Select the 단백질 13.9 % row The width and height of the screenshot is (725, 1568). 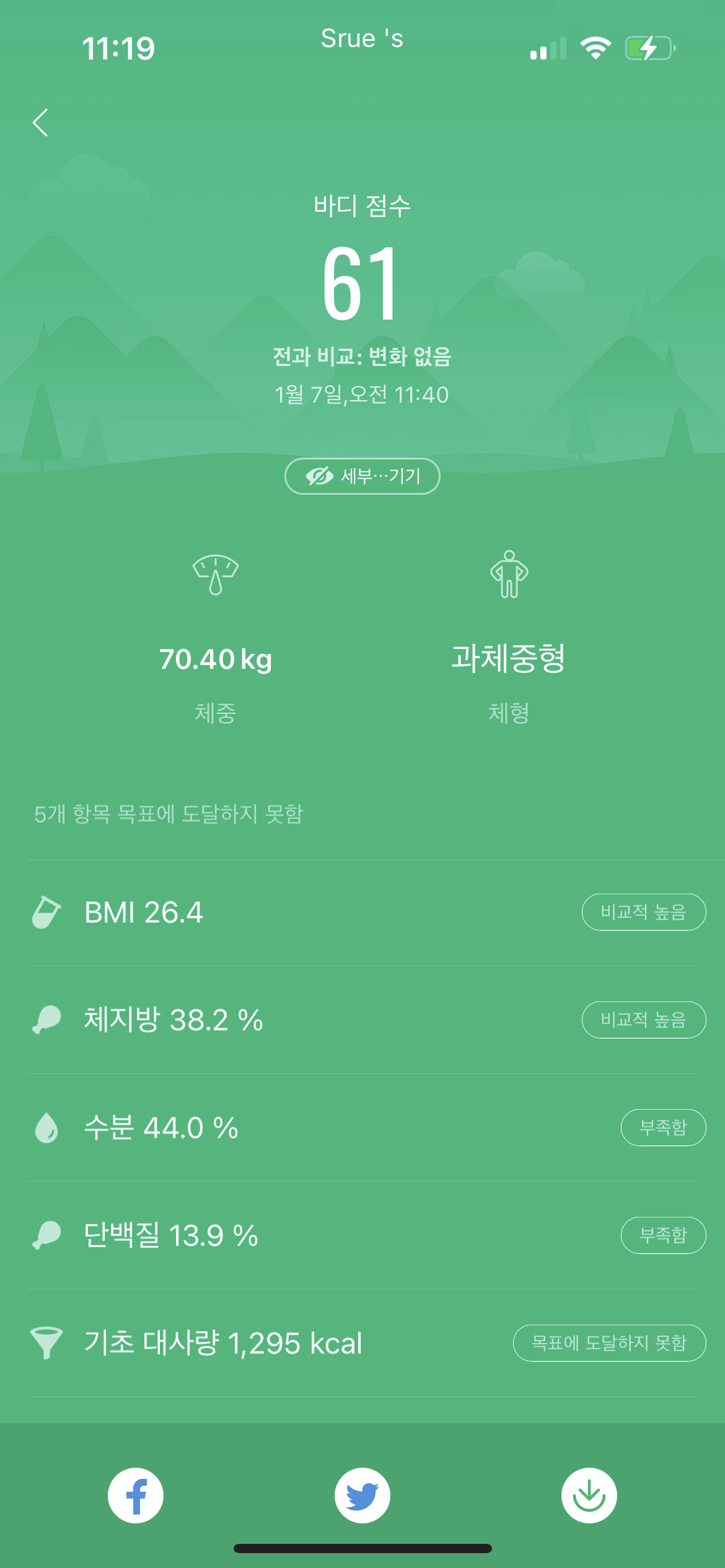point(362,1235)
